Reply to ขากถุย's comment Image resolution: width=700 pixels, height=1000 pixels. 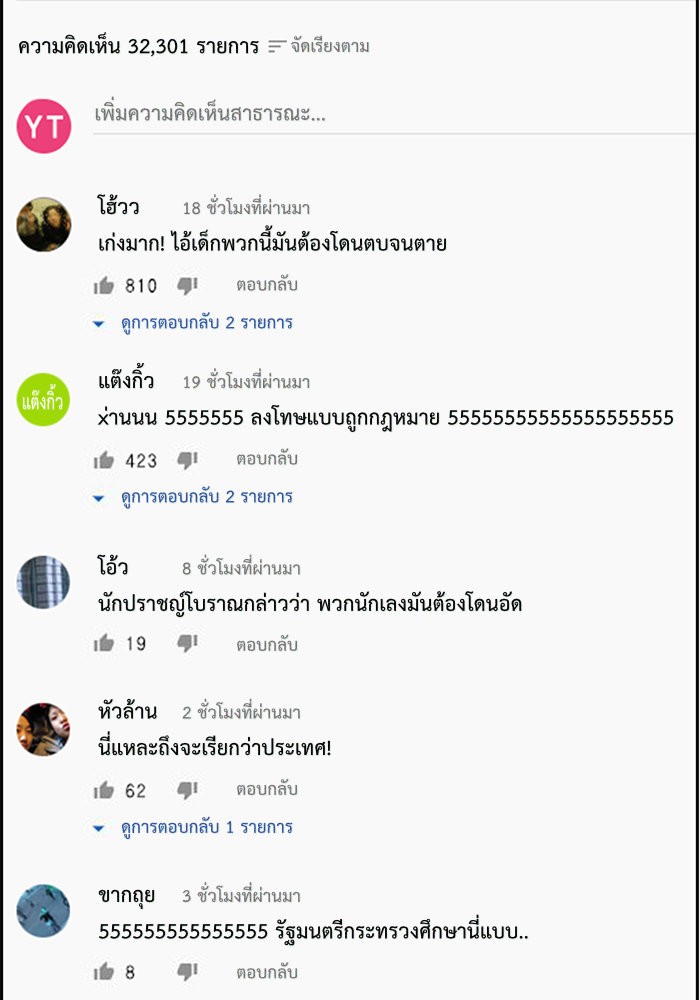[267, 972]
